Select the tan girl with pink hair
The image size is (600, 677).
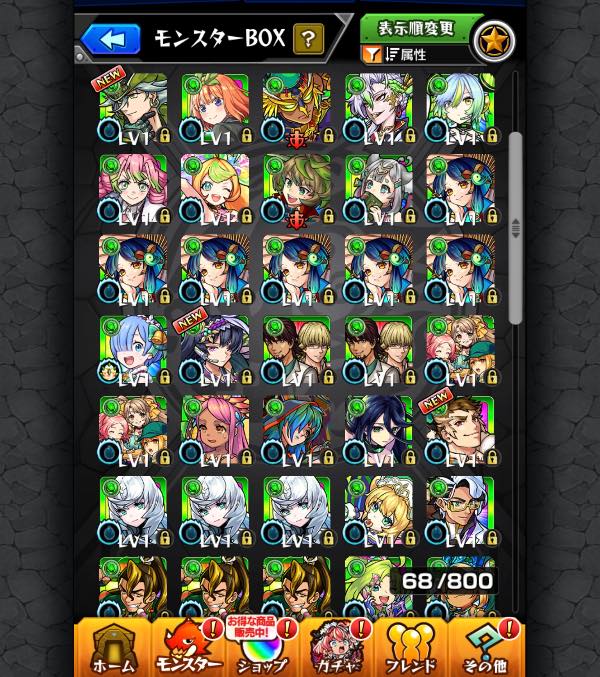pos(215,431)
